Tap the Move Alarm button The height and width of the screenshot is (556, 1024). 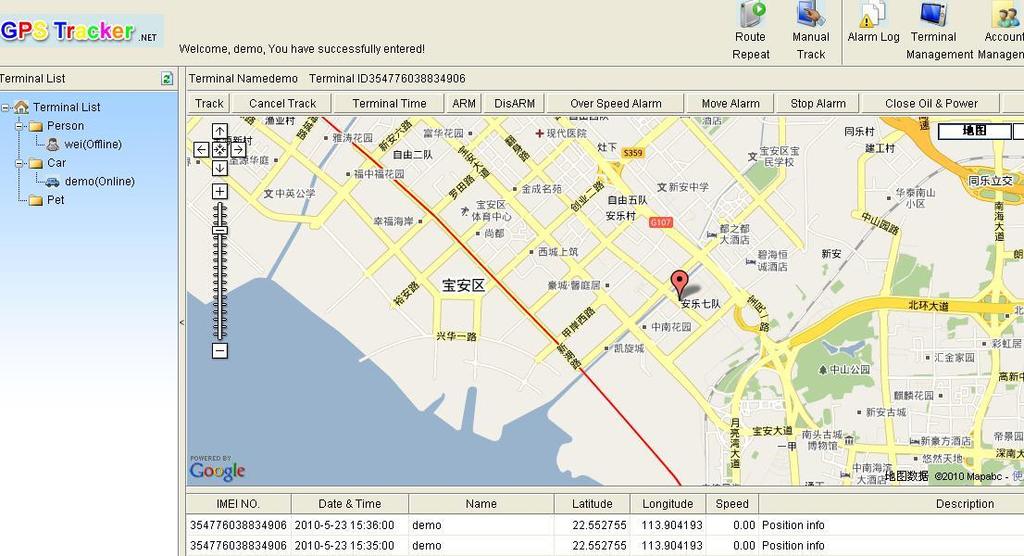pos(730,103)
